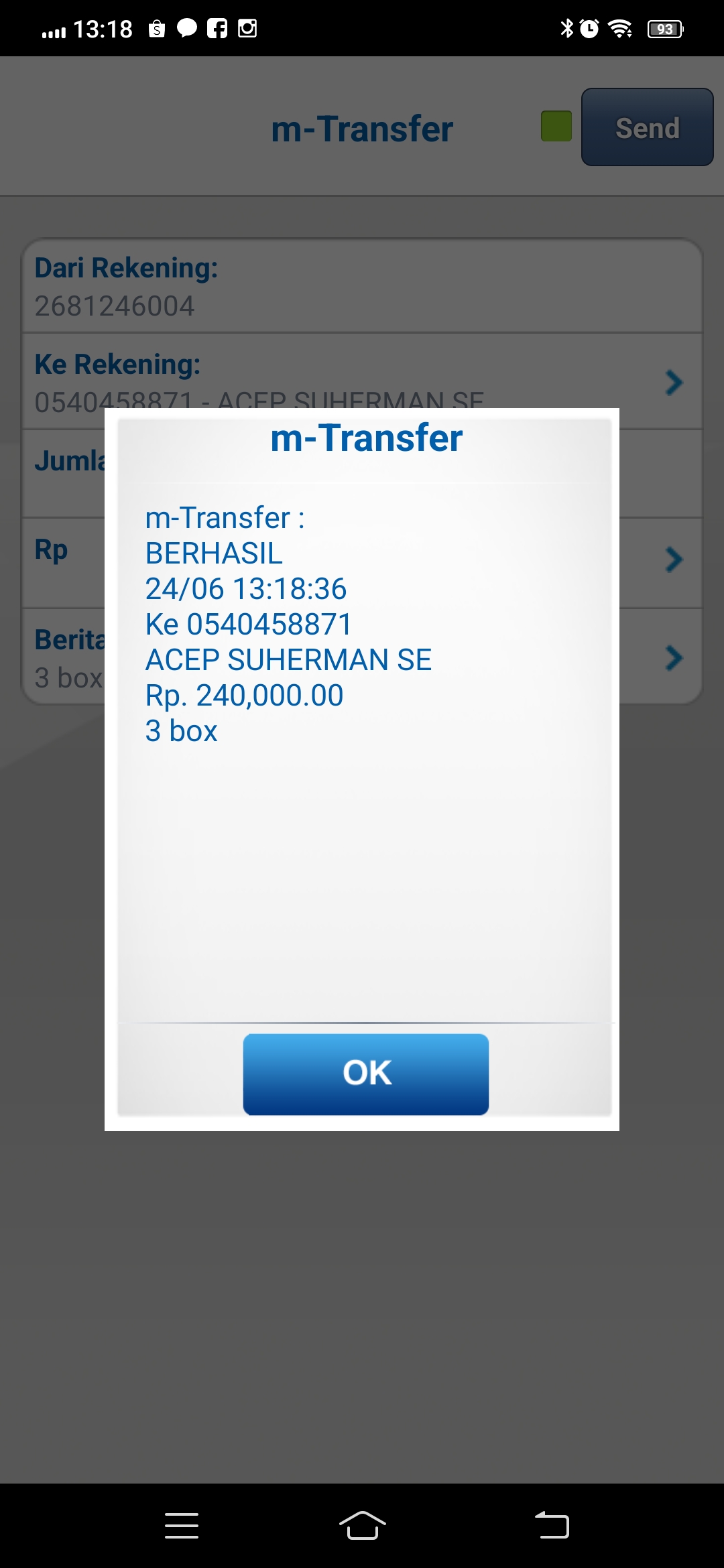Viewport: 724px width, 1568px height.
Task: Open the Ke Rekening account chevron
Action: point(674,383)
